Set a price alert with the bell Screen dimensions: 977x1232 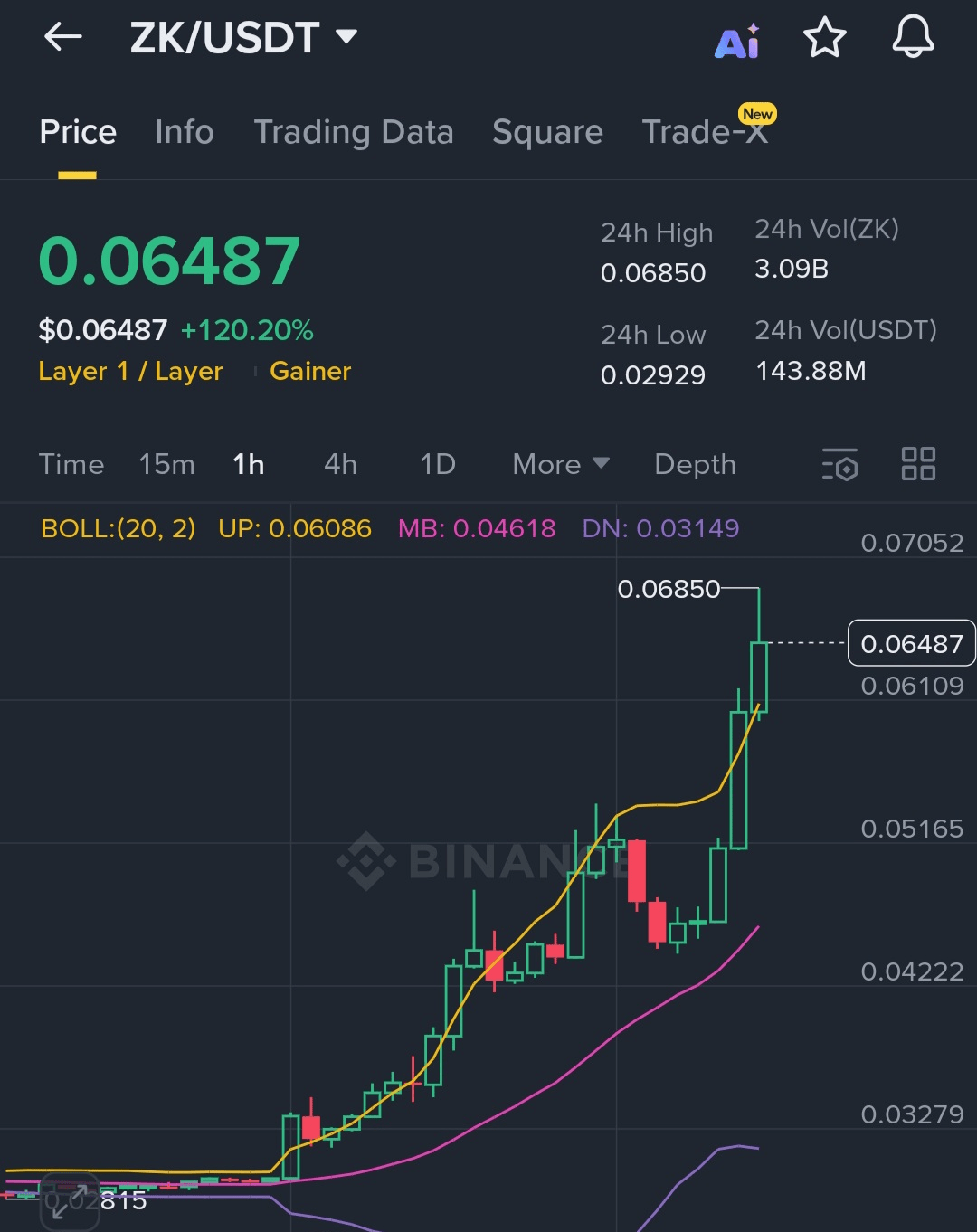coord(913,38)
